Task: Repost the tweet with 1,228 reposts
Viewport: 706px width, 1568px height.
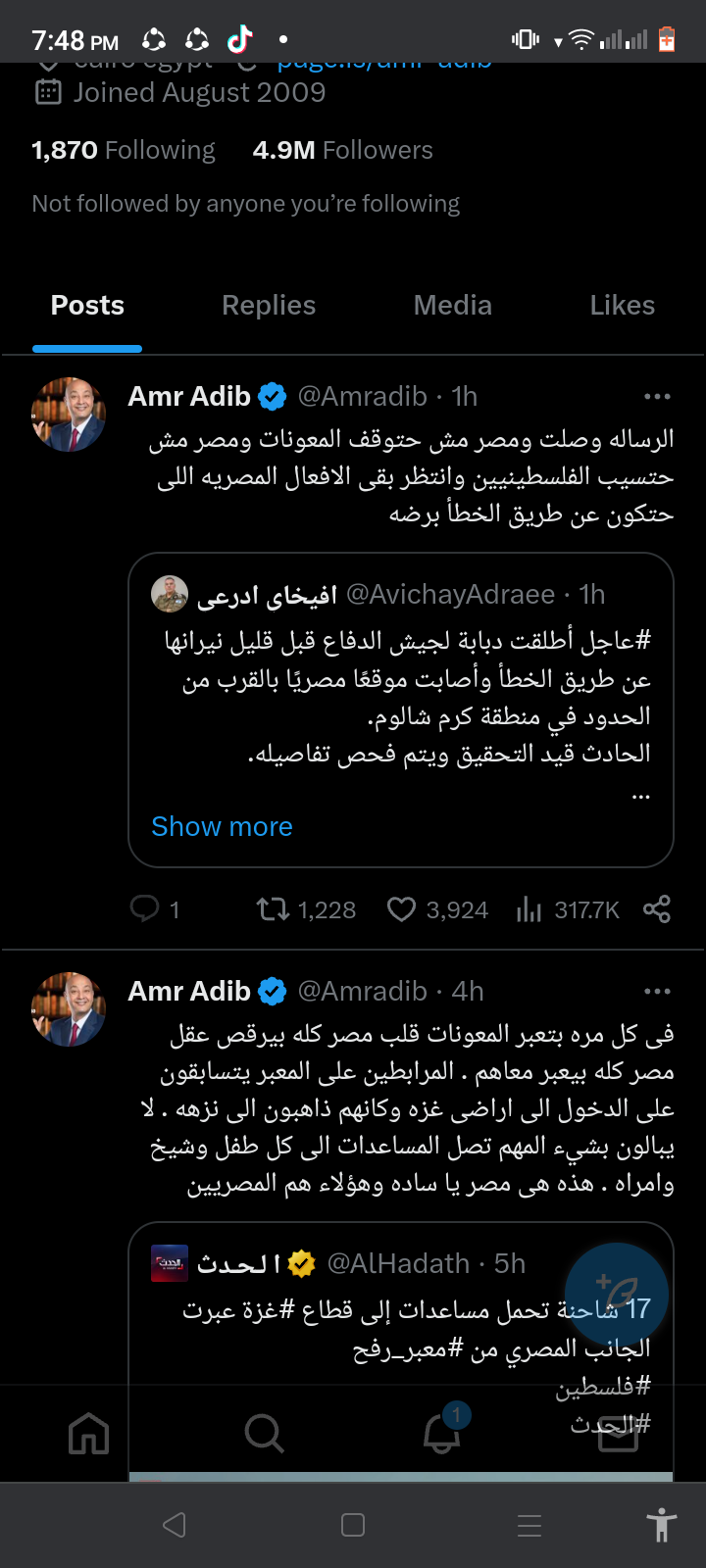Action: (274, 909)
